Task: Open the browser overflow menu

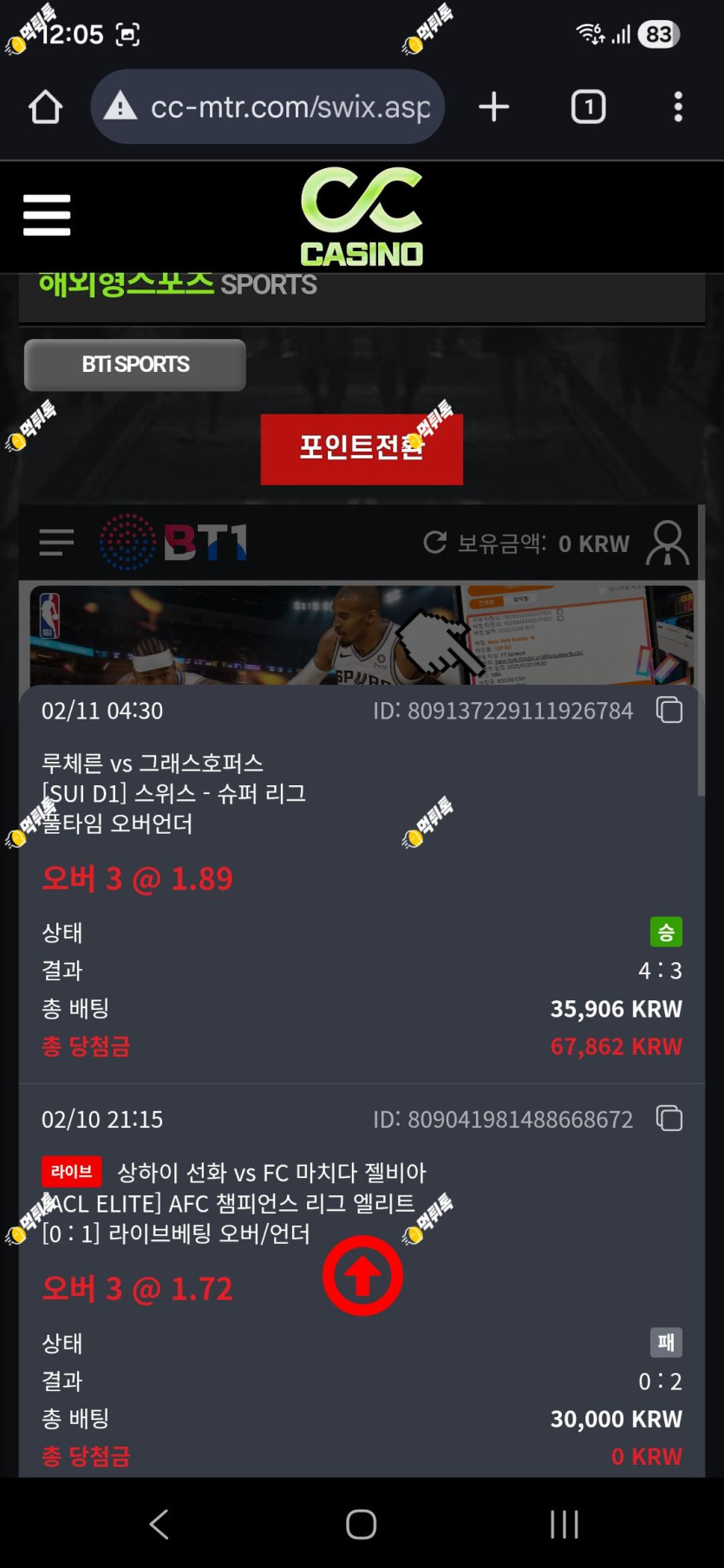Action: pos(678,107)
